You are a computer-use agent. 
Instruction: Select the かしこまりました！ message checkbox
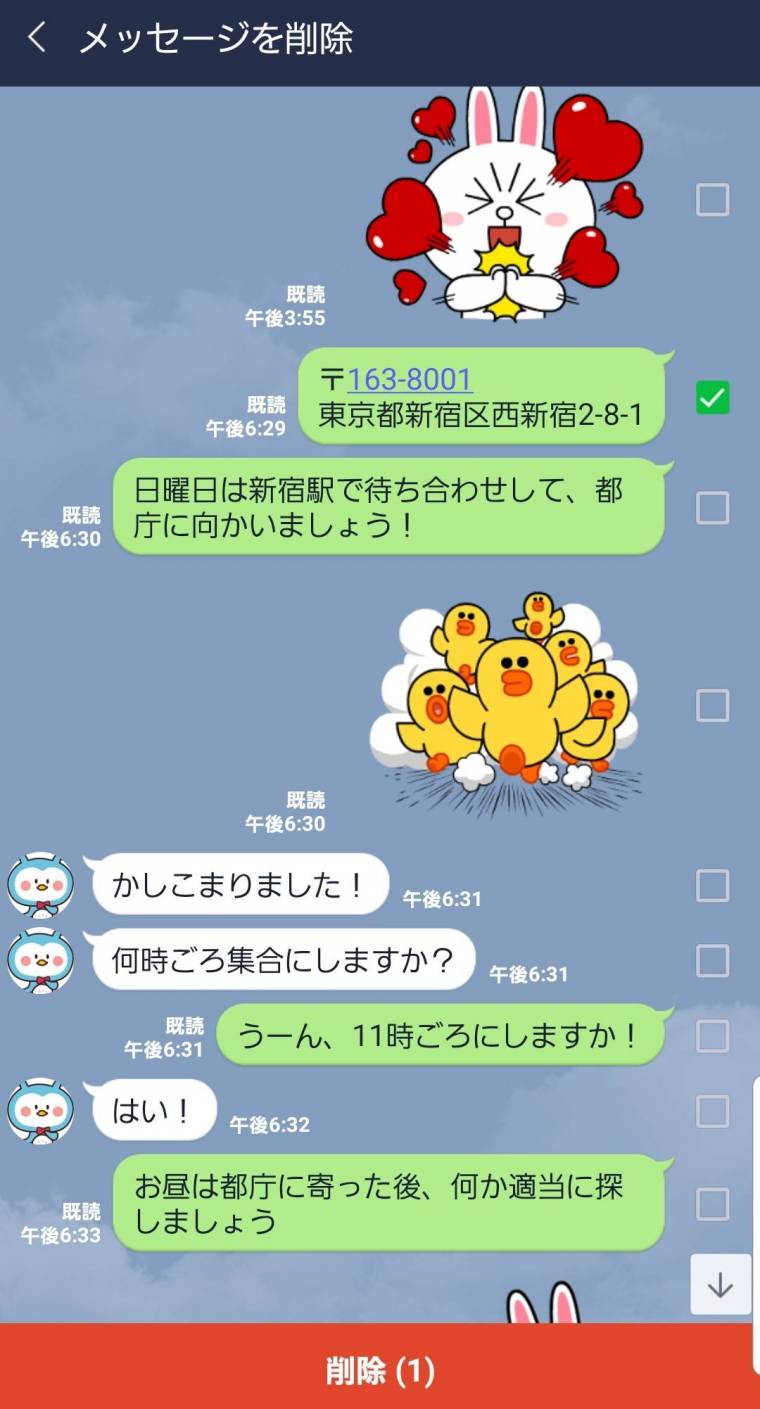click(x=712, y=884)
